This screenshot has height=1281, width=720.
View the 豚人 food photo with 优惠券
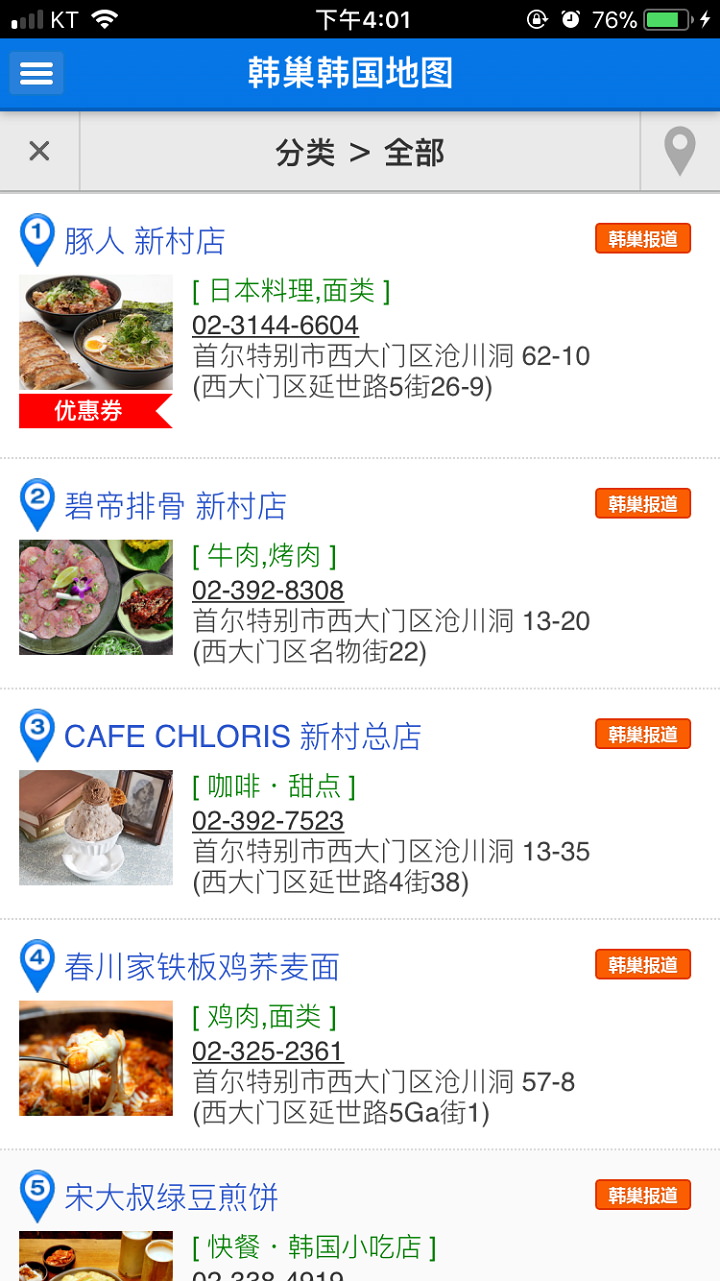pos(96,350)
